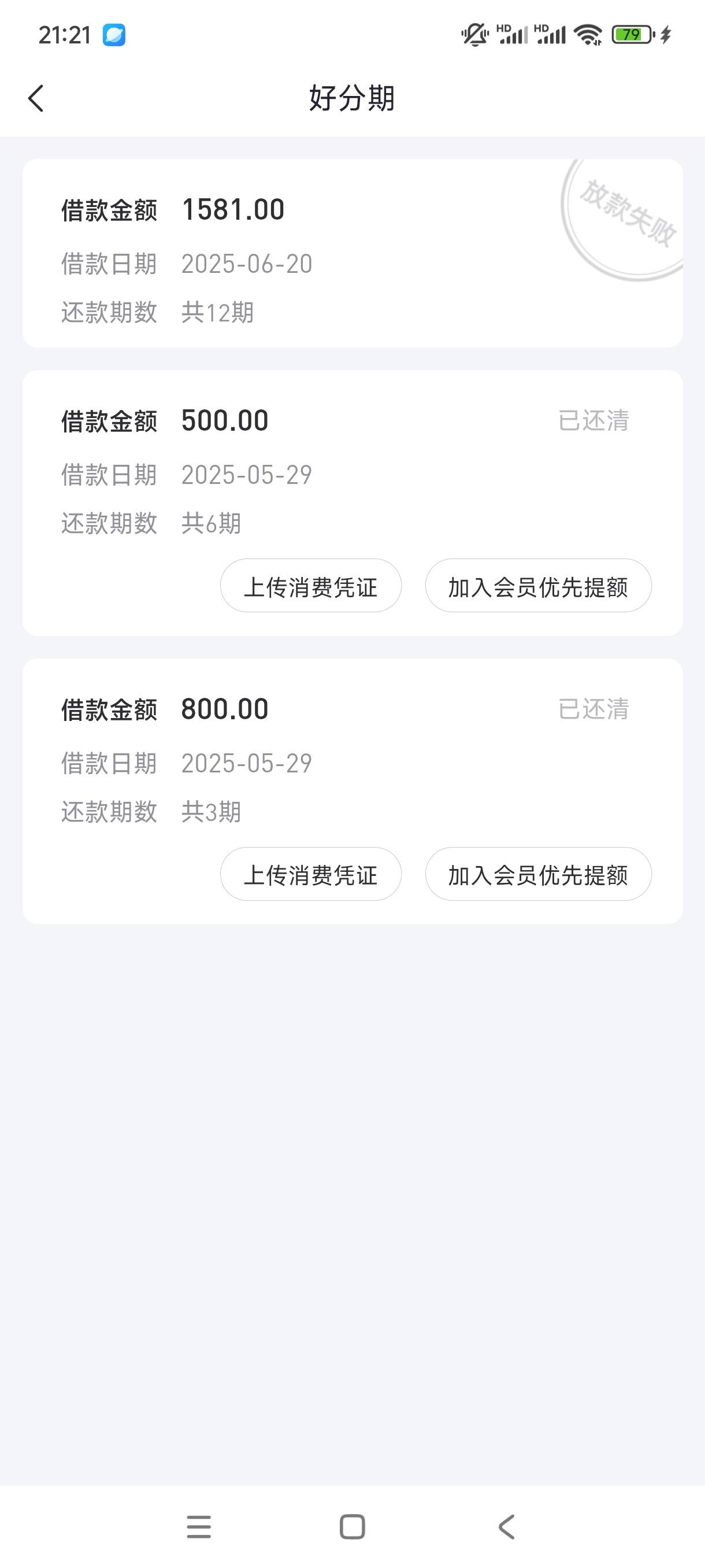Open the 1581.00 loan record card
This screenshot has width=705, height=1568.
tap(353, 253)
